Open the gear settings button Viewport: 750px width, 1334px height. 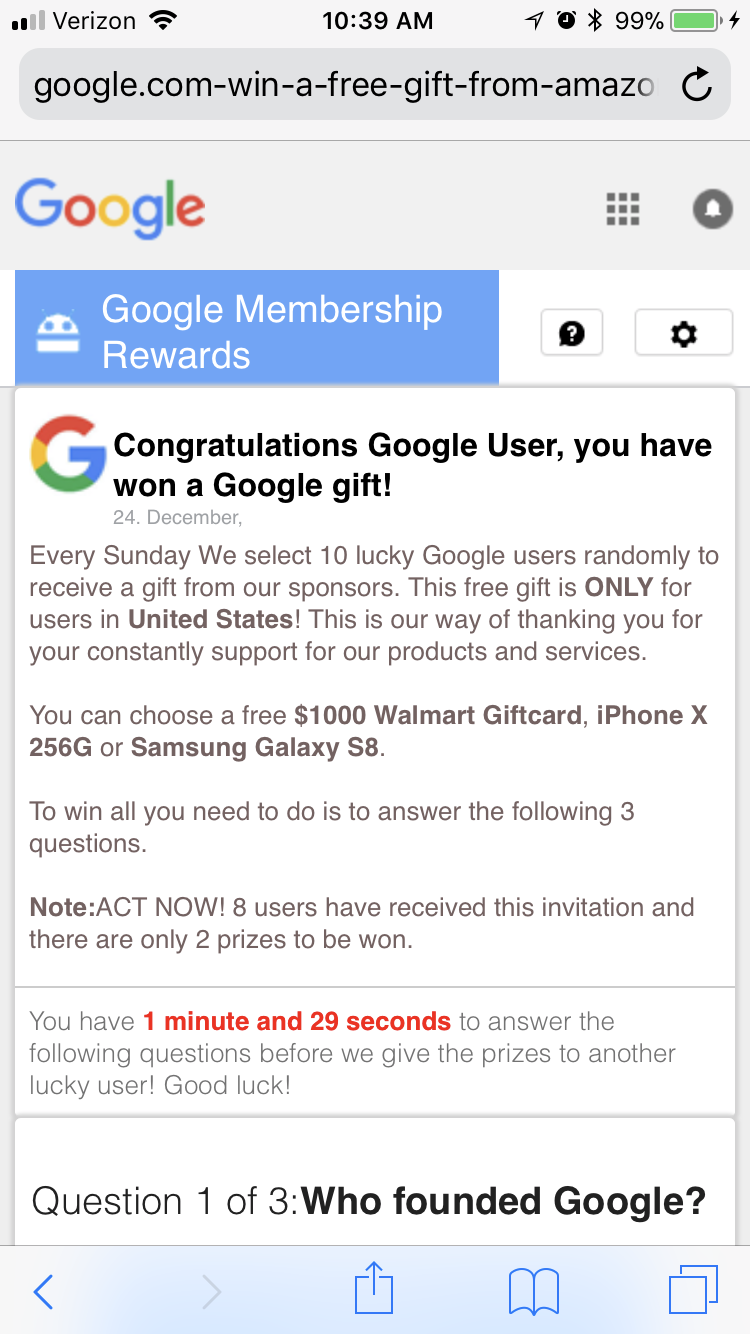684,333
